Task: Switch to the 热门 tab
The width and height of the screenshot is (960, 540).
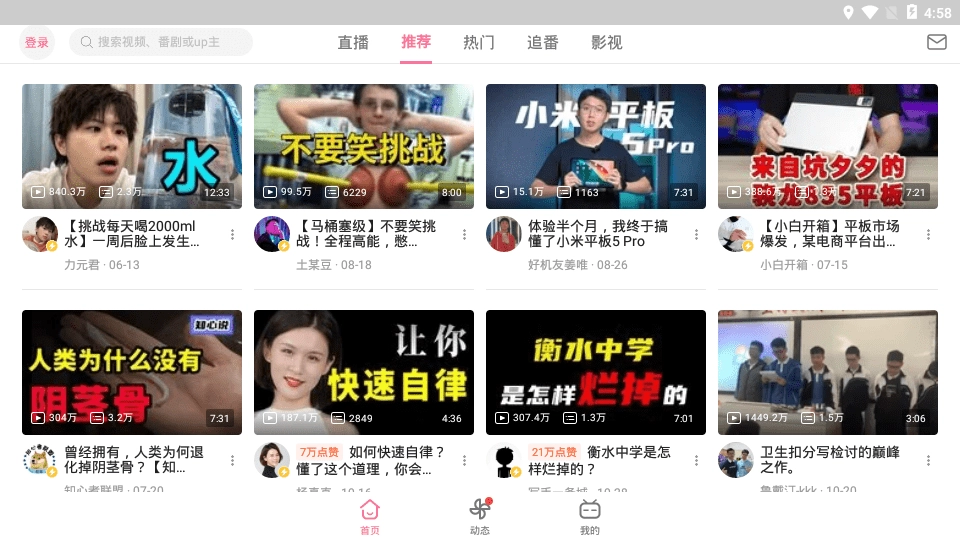Action: 479,42
